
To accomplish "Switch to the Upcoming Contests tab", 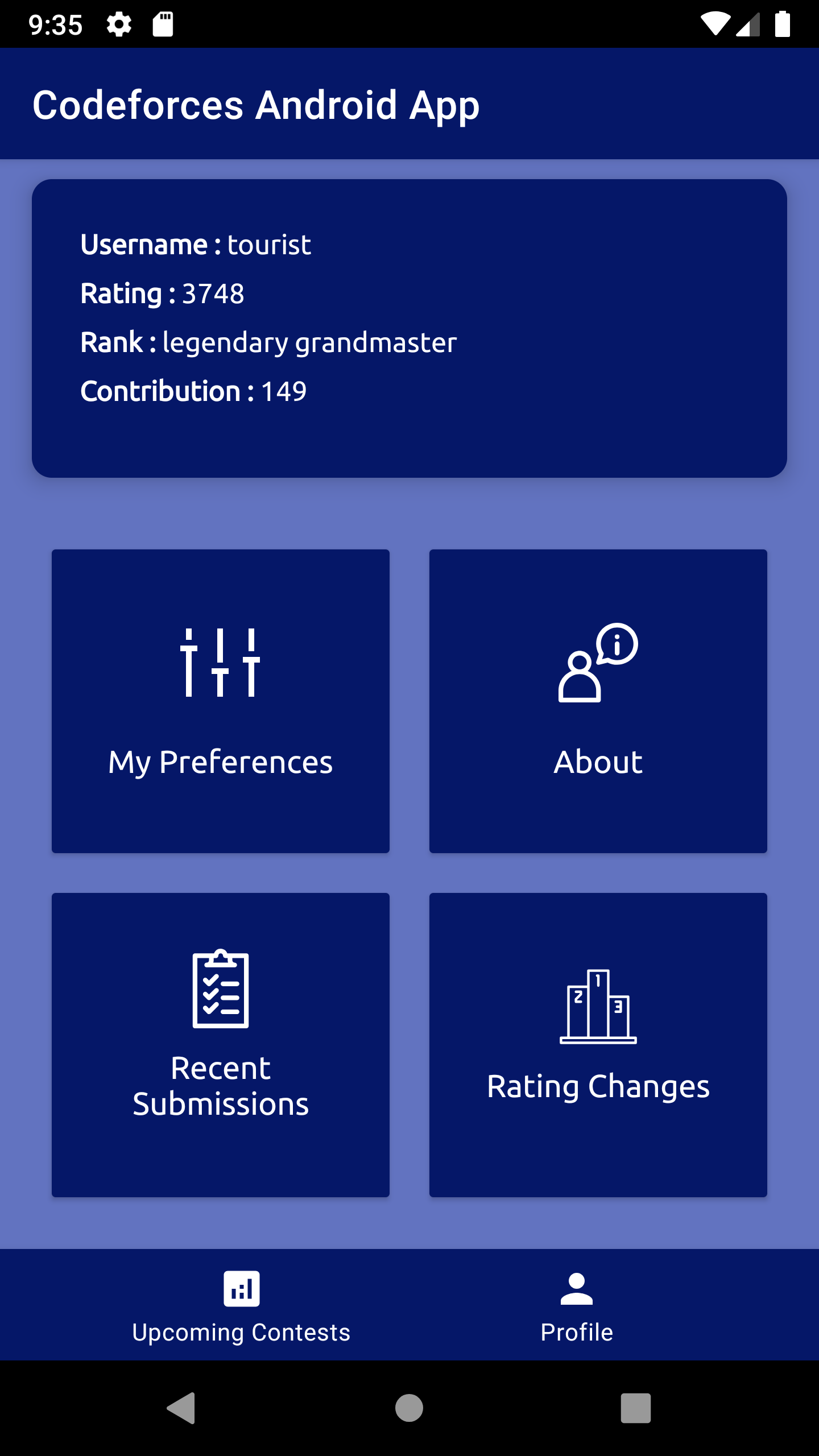I will coord(241,1306).
